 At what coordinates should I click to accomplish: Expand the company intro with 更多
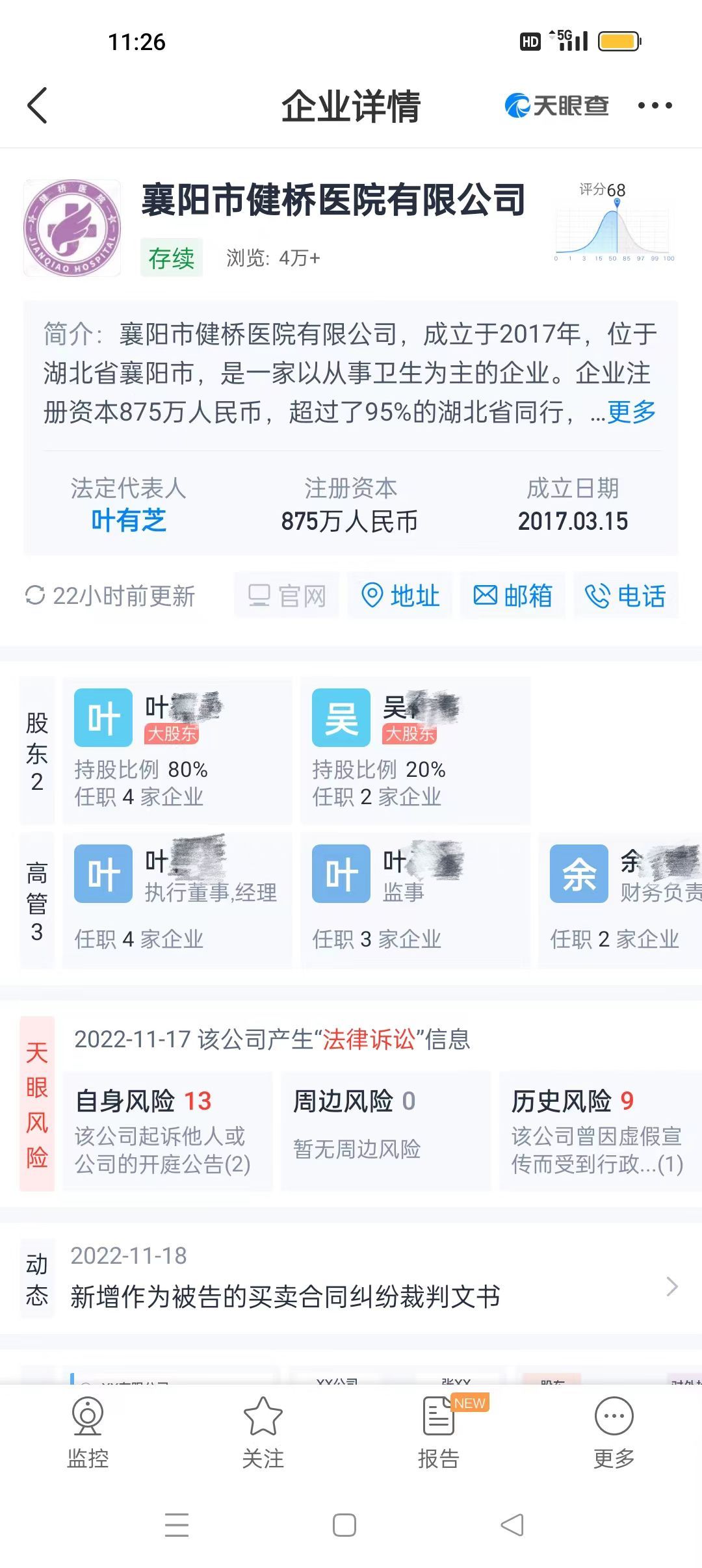coord(631,412)
